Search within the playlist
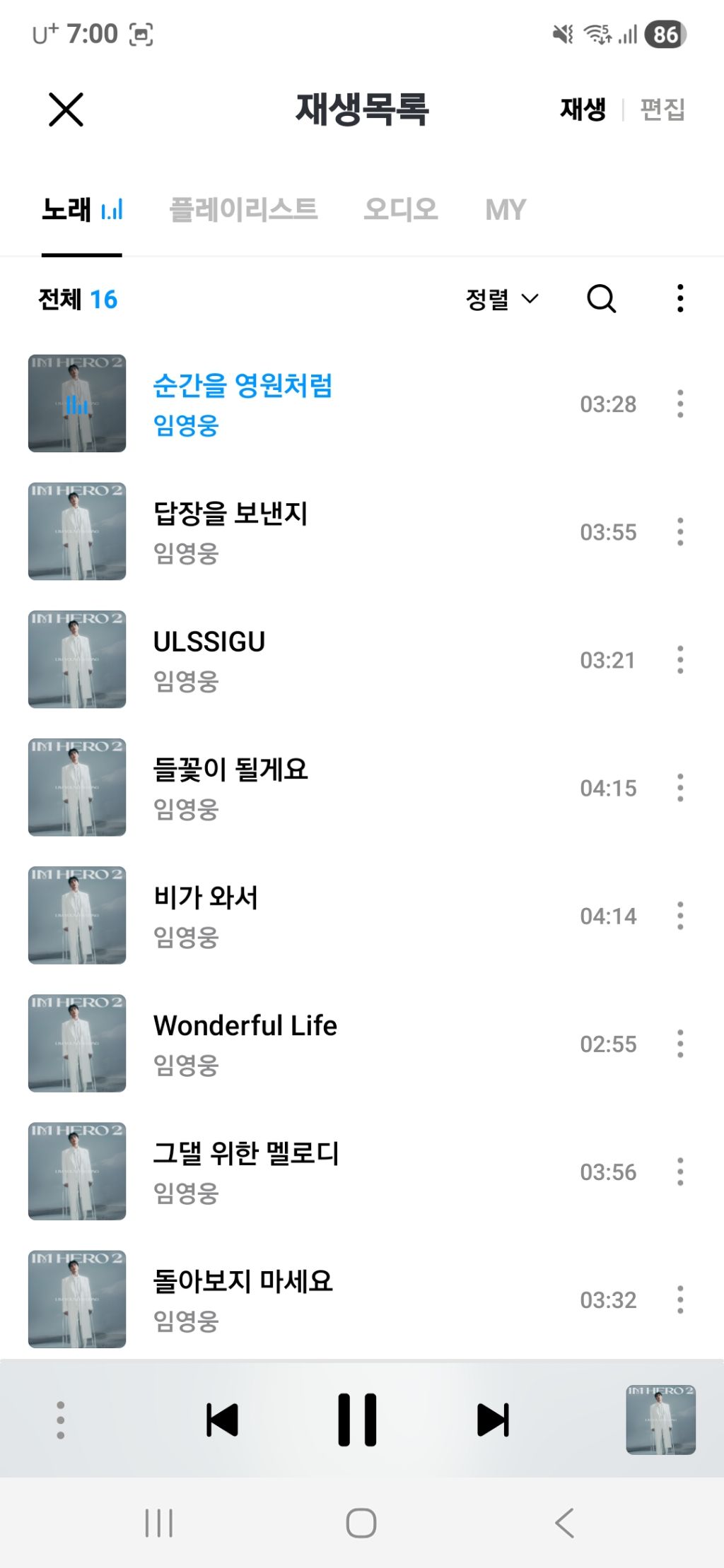The image size is (724, 1568). (x=601, y=299)
